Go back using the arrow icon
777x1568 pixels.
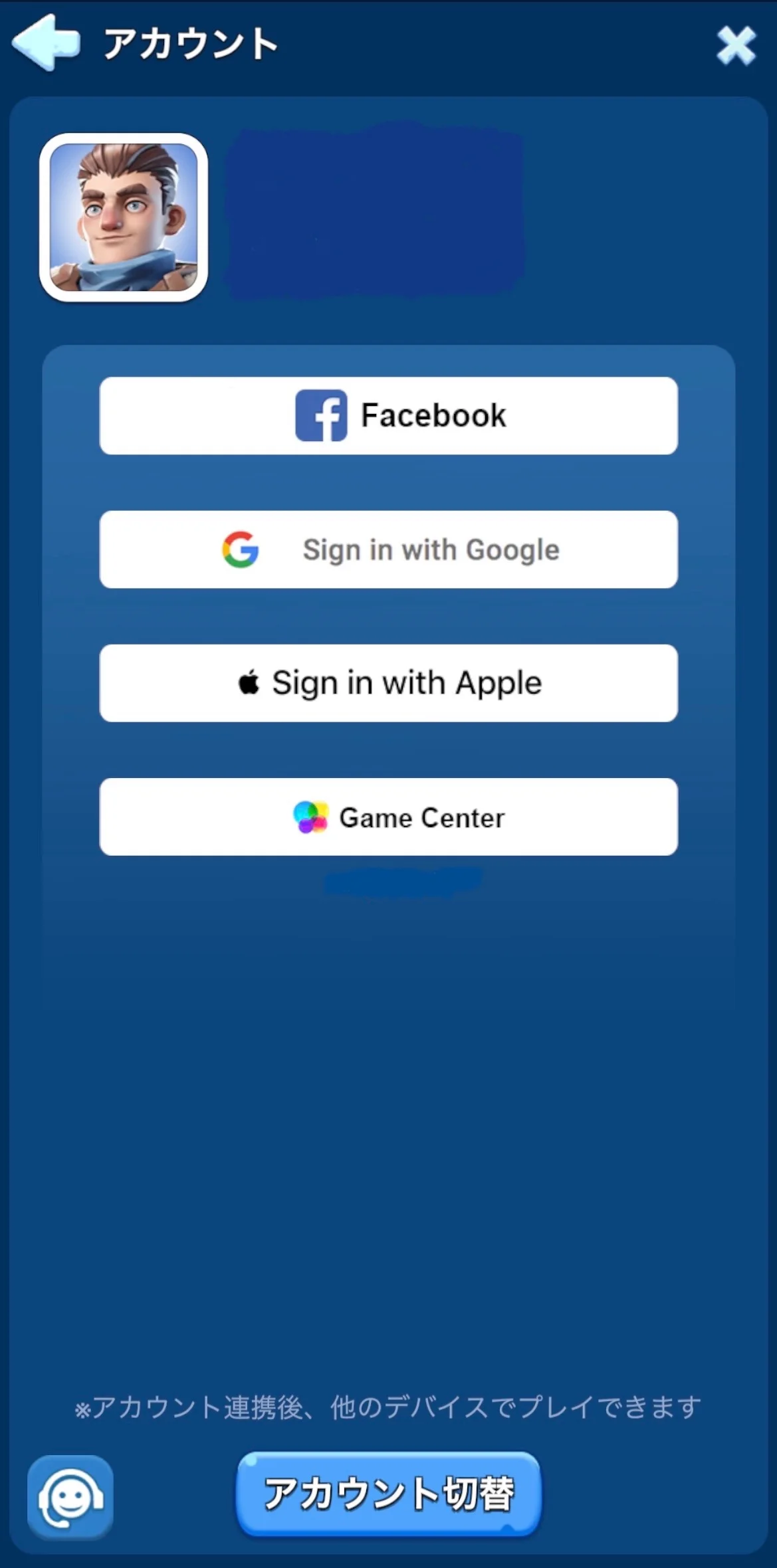[x=45, y=44]
